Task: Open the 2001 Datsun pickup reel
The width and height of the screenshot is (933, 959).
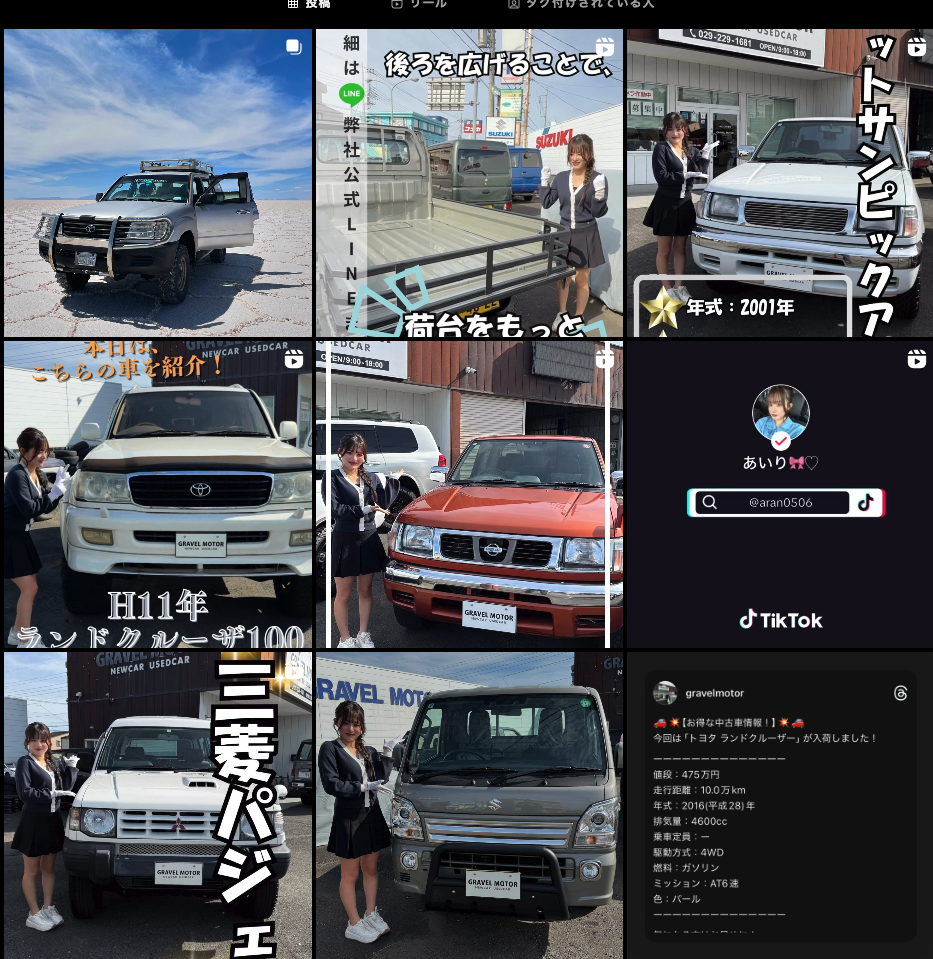Action: coord(779,183)
